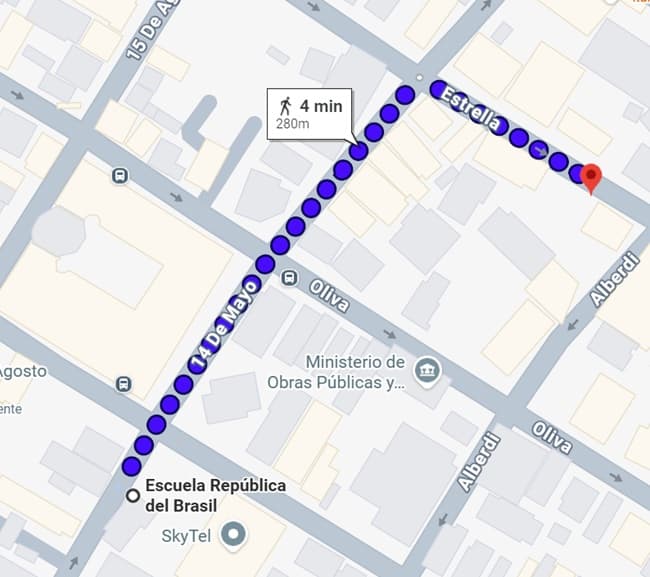
Task: Tap the bus stop icon on Oliva
Action: point(289,277)
